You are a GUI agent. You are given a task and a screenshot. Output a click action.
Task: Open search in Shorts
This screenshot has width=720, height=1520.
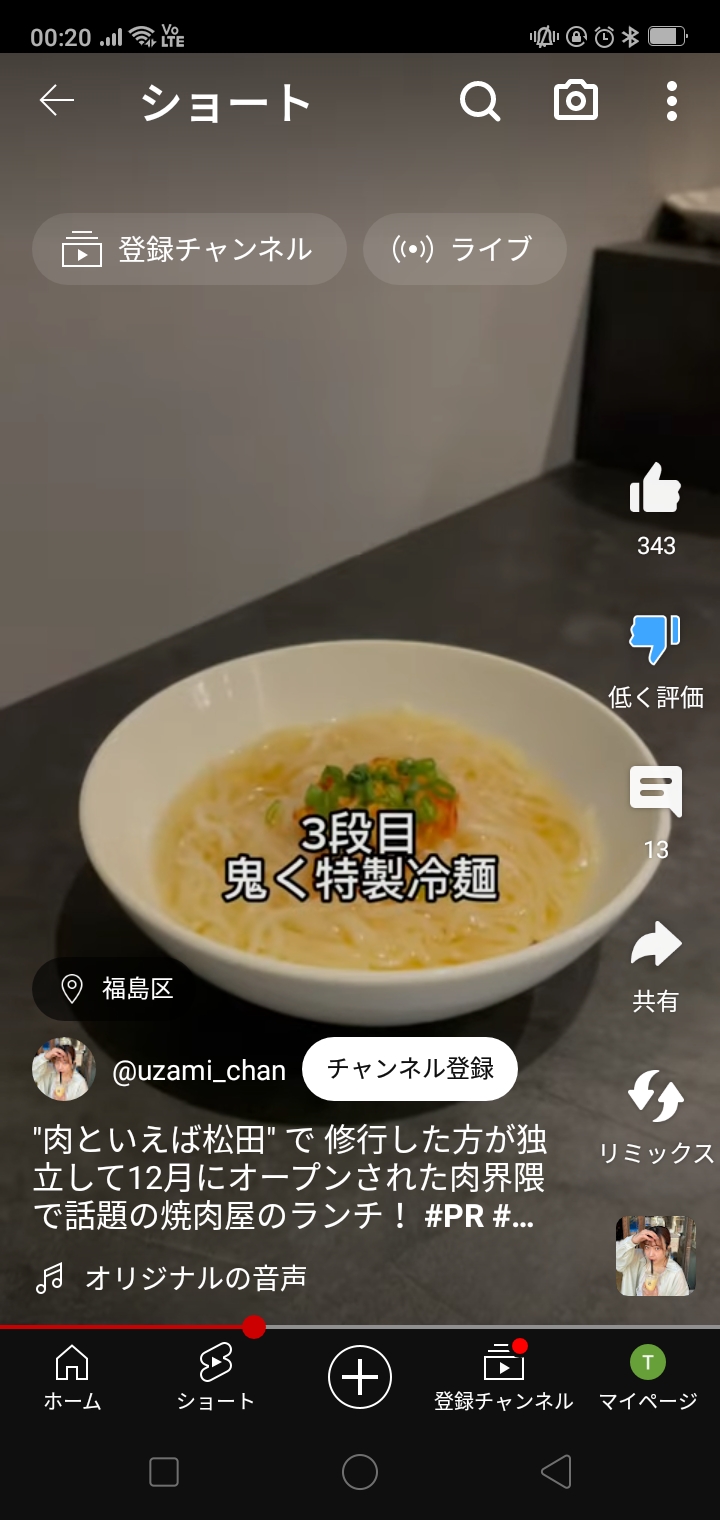click(x=480, y=101)
